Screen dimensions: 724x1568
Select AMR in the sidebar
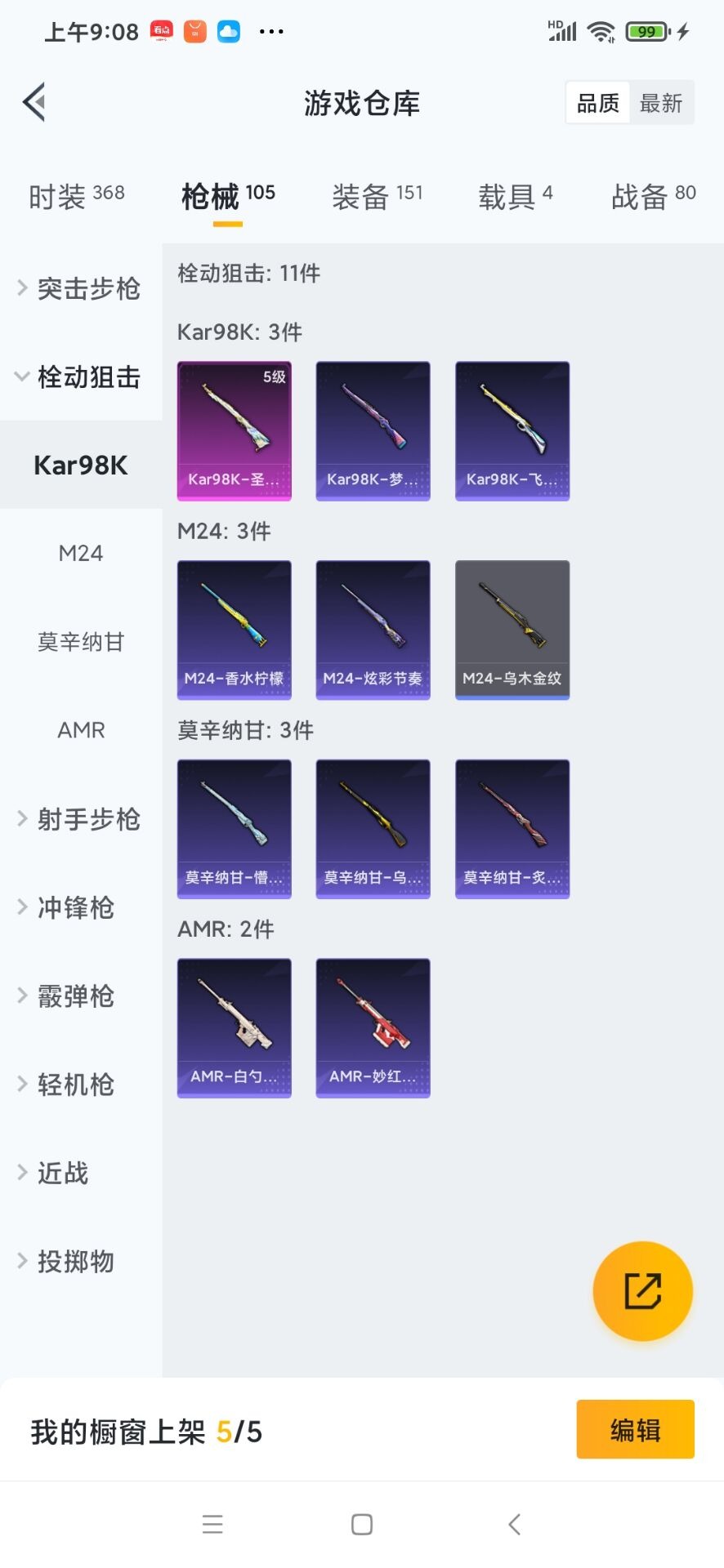(x=80, y=730)
